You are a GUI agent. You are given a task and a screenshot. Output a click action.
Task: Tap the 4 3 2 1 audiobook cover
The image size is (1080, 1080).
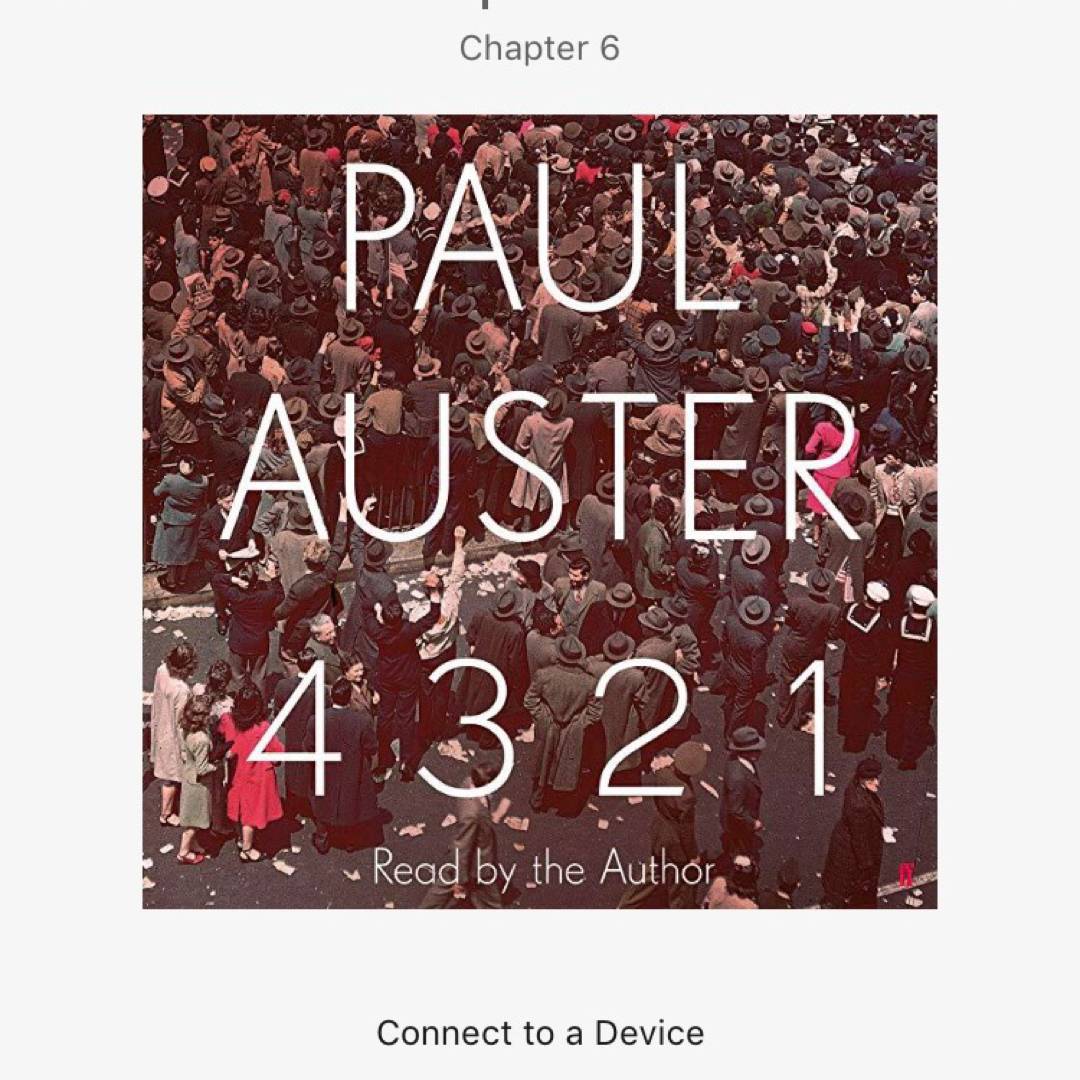[540, 511]
